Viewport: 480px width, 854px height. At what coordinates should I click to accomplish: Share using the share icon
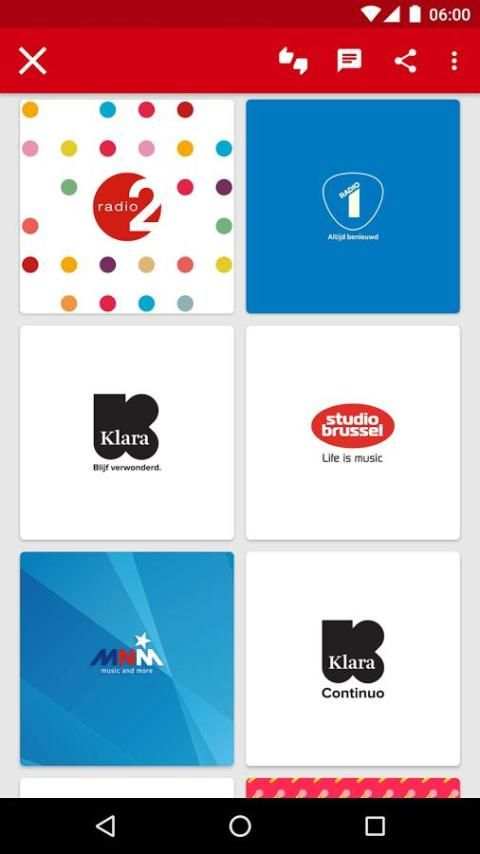click(x=406, y=60)
